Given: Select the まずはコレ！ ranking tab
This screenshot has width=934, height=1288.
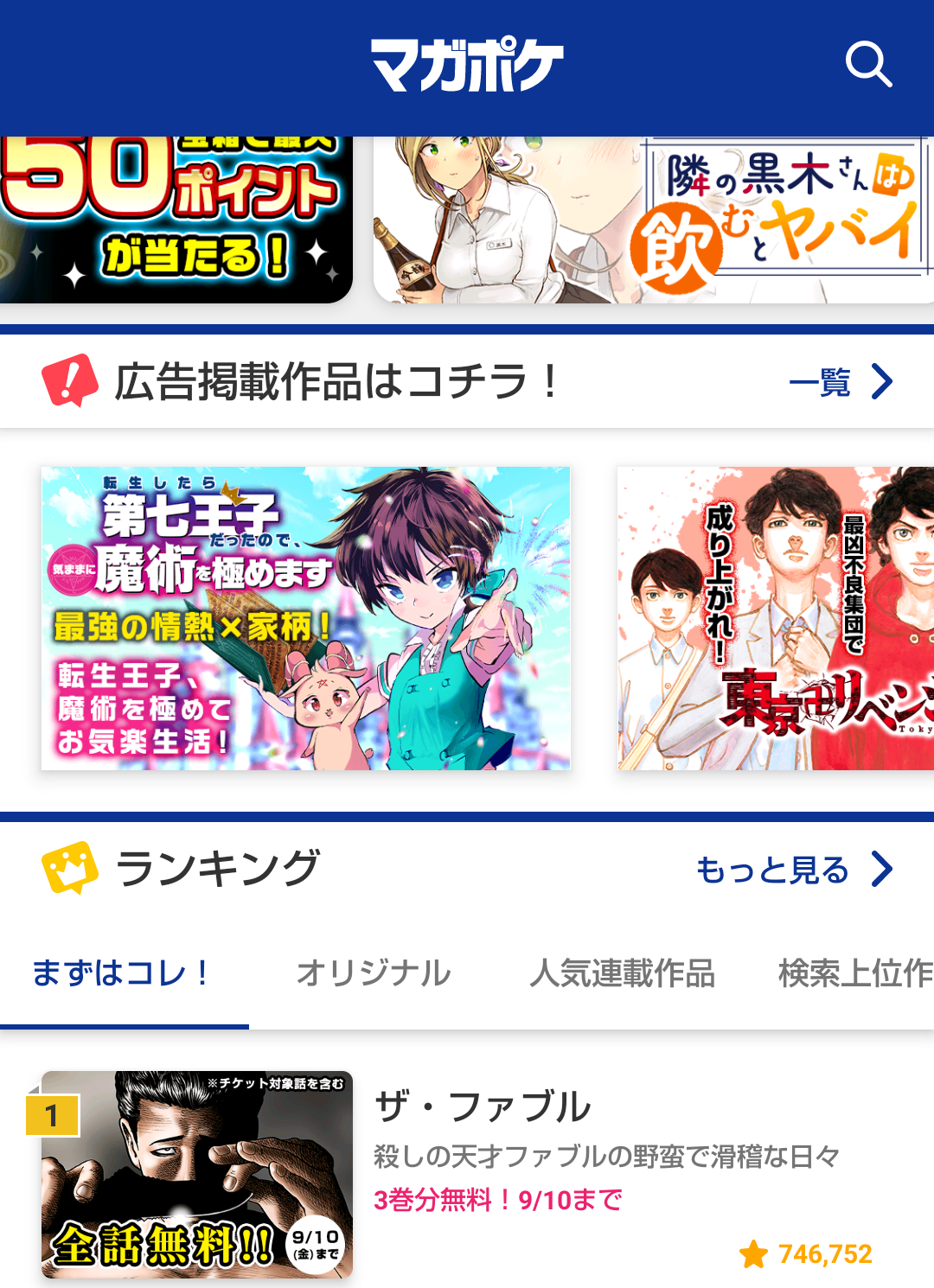Looking at the screenshot, I should (123, 974).
